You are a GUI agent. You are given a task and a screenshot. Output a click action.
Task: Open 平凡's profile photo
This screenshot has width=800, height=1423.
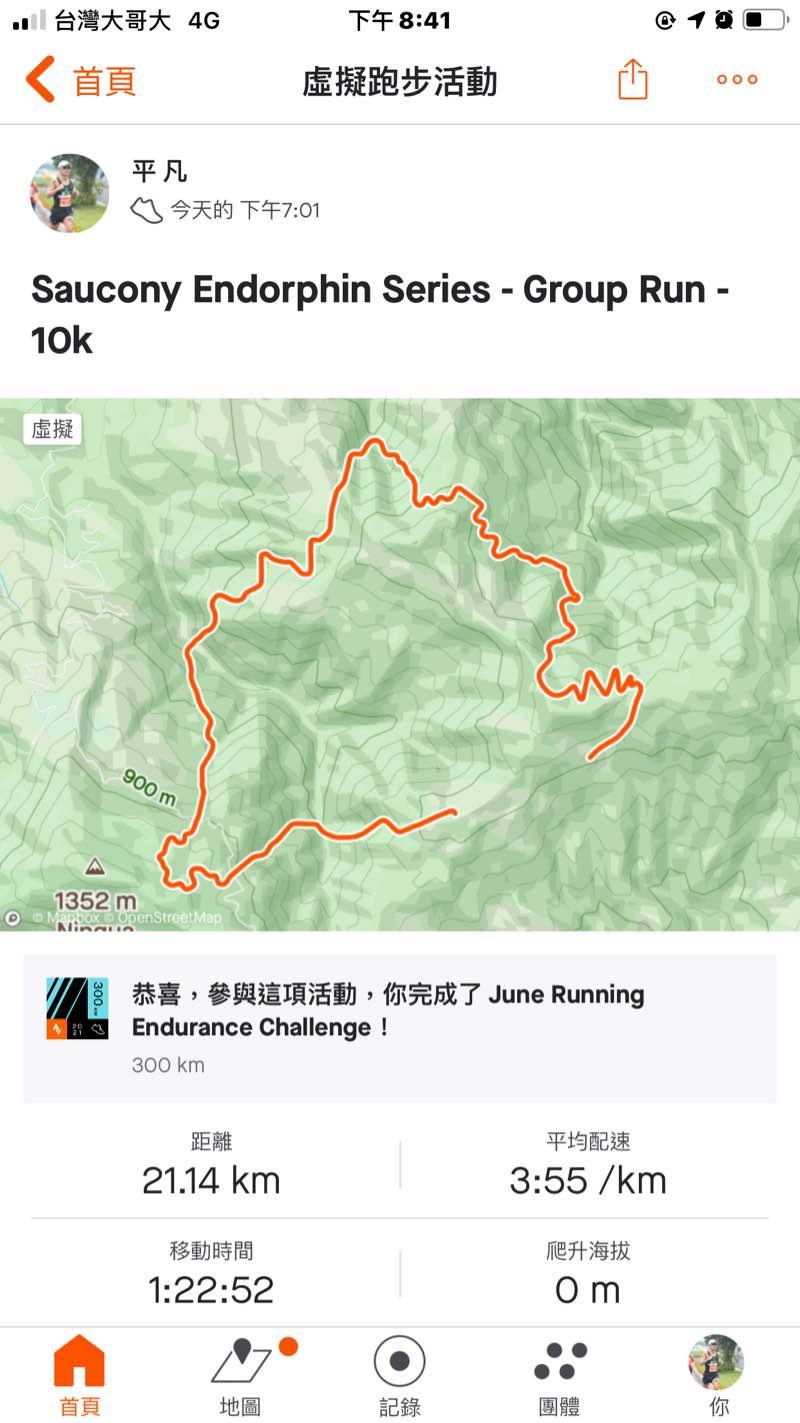coord(69,193)
